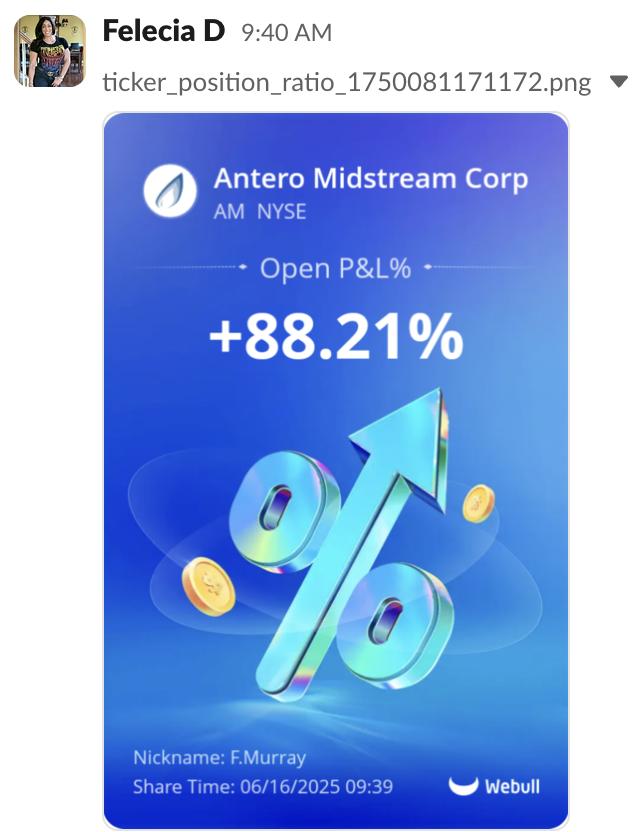Open Felecia D's profile avatar
The width and height of the screenshot is (636, 832).
pyautogui.click(x=50, y=52)
